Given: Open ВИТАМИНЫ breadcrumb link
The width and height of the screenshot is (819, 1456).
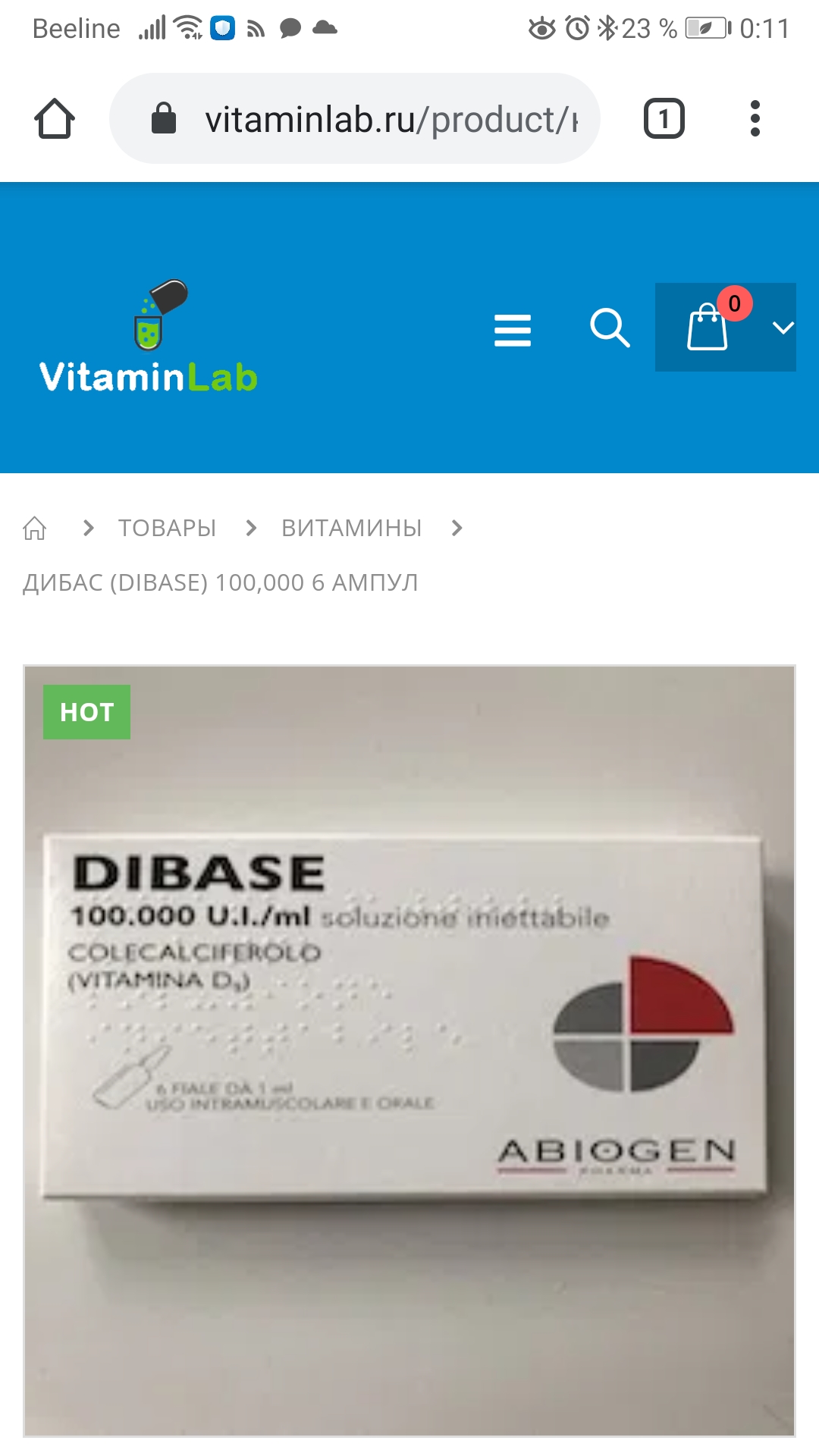Looking at the screenshot, I should click(351, 528).
